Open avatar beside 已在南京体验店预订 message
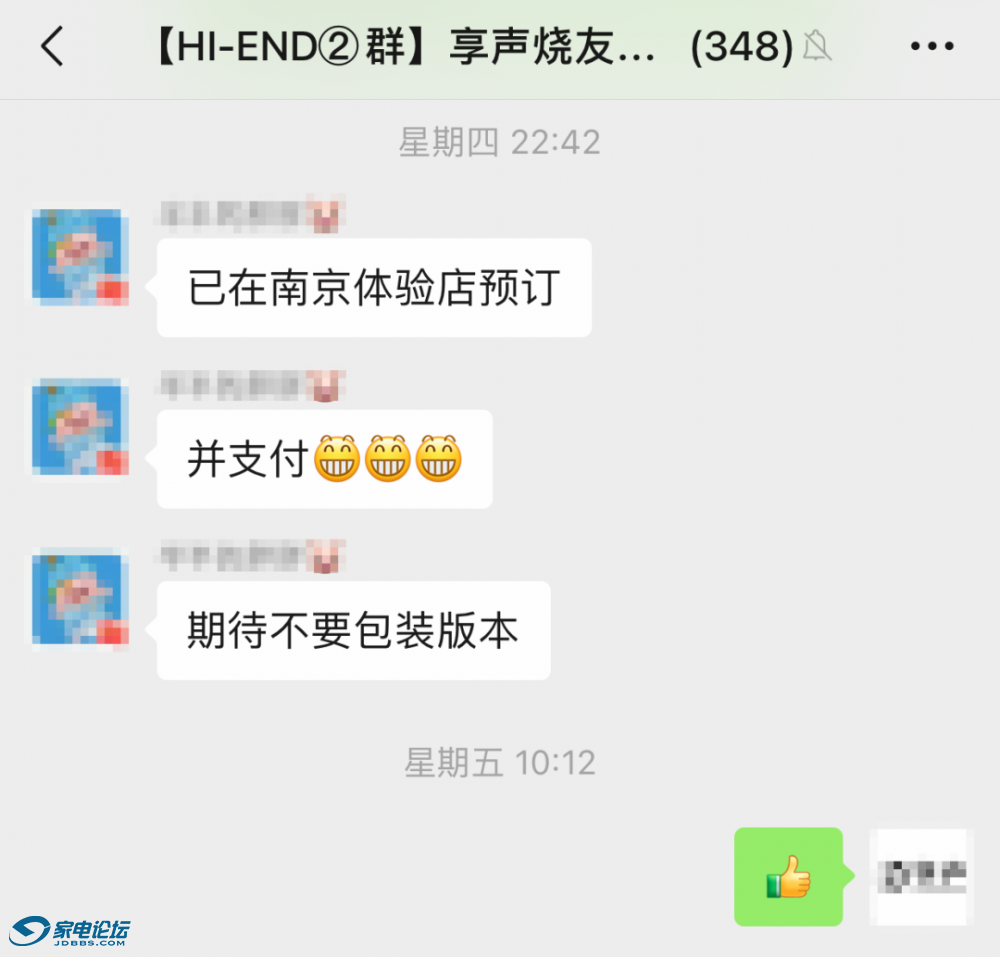 pyautogui.click(x=80, y=256)
